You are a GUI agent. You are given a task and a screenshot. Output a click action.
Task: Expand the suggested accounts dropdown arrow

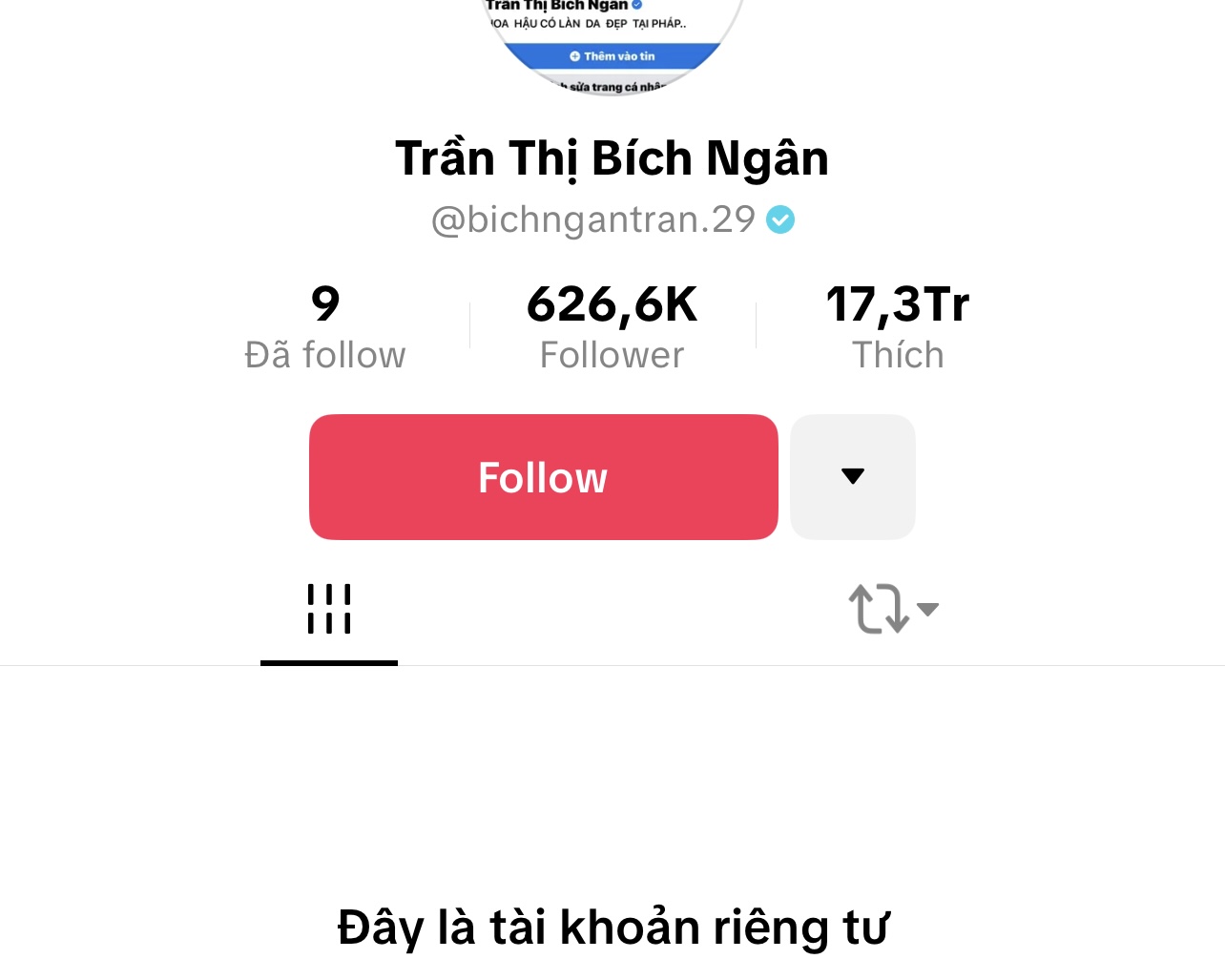pyautogui.click(x=852, y=477)
